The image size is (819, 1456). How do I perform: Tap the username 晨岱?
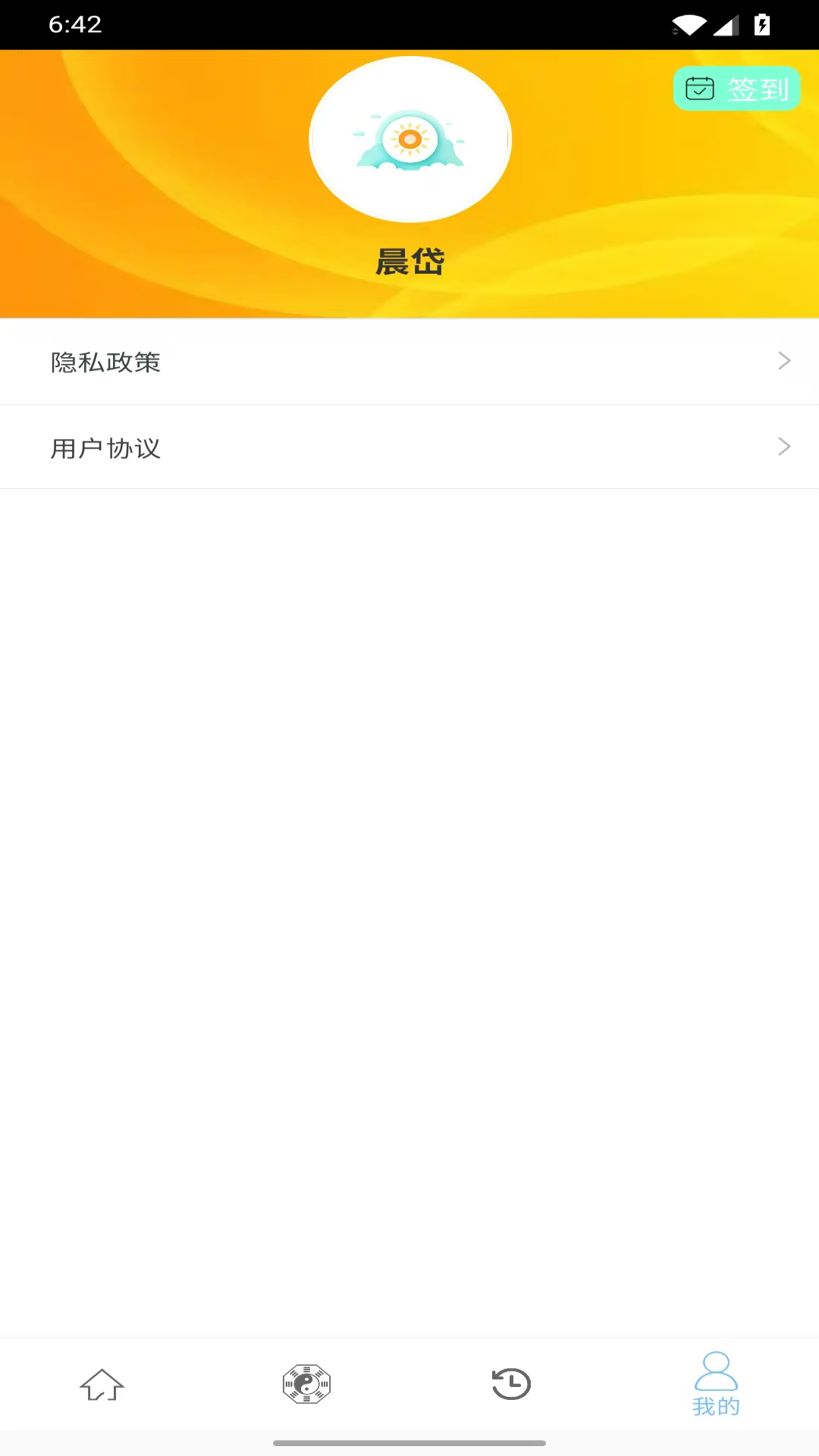tap(409, 261)
